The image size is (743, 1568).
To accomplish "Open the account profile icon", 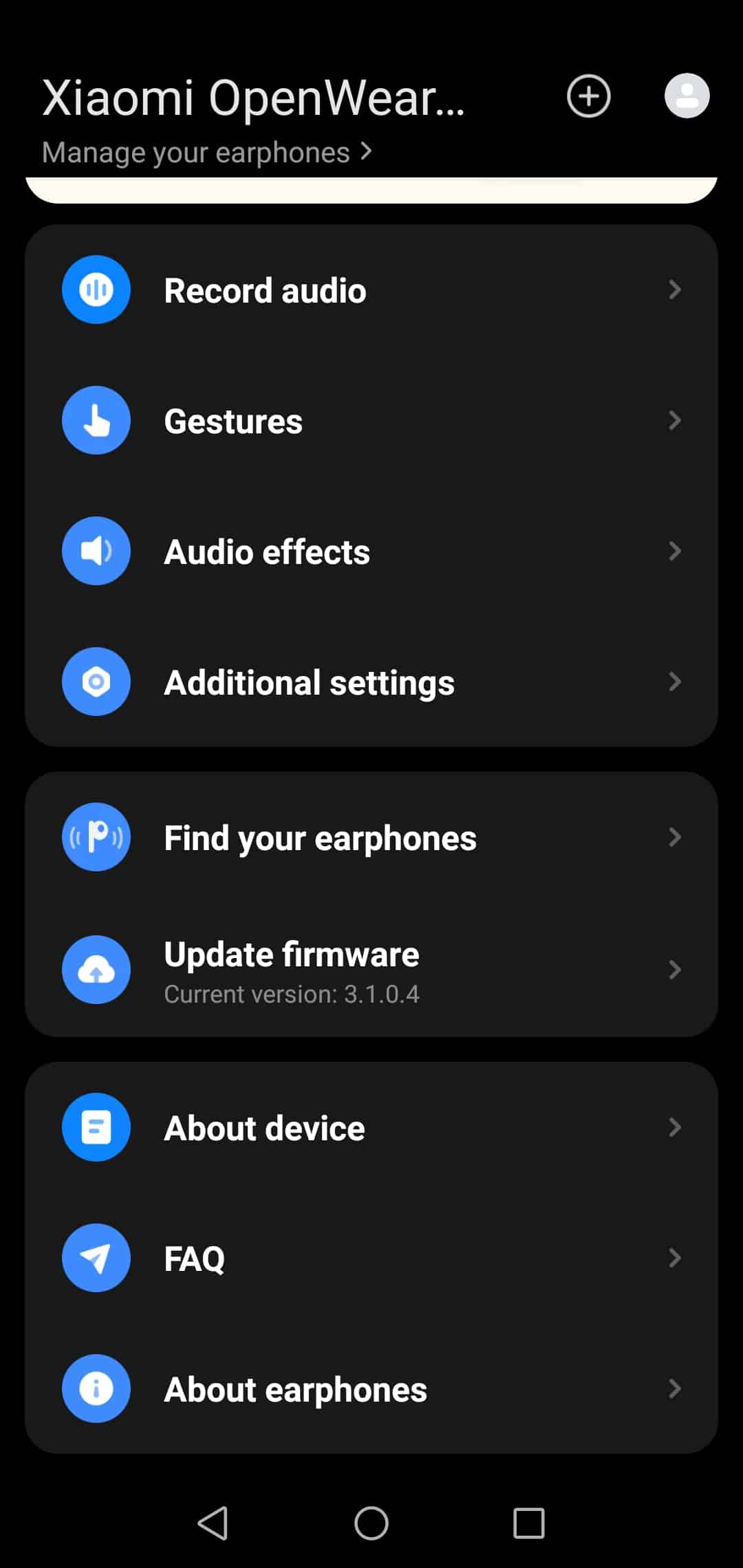I will [687, 96].
